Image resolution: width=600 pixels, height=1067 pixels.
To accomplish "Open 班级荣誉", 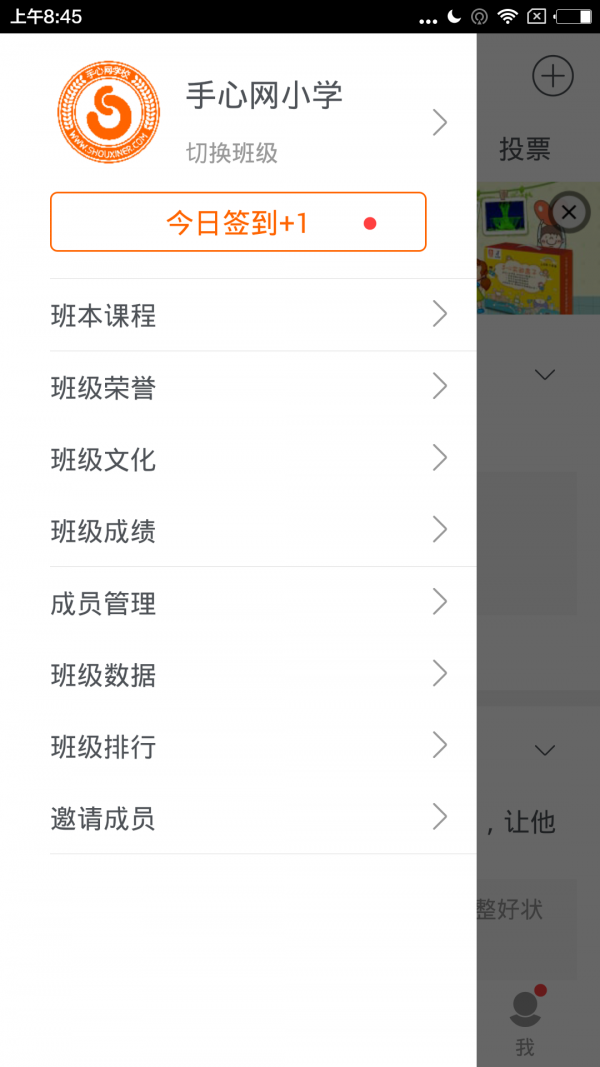I will click(250, 387).
